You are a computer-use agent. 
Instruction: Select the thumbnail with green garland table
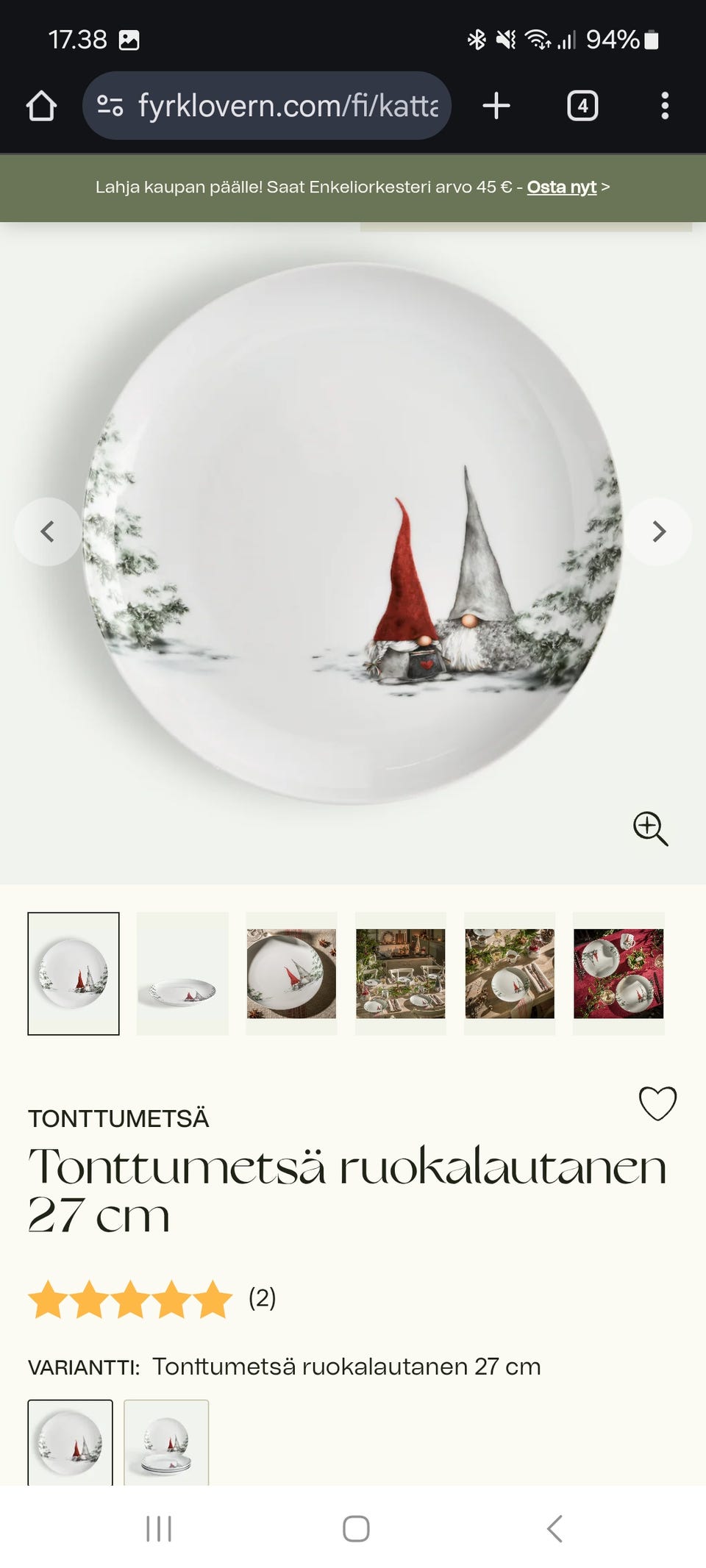[x=509, y=973]
